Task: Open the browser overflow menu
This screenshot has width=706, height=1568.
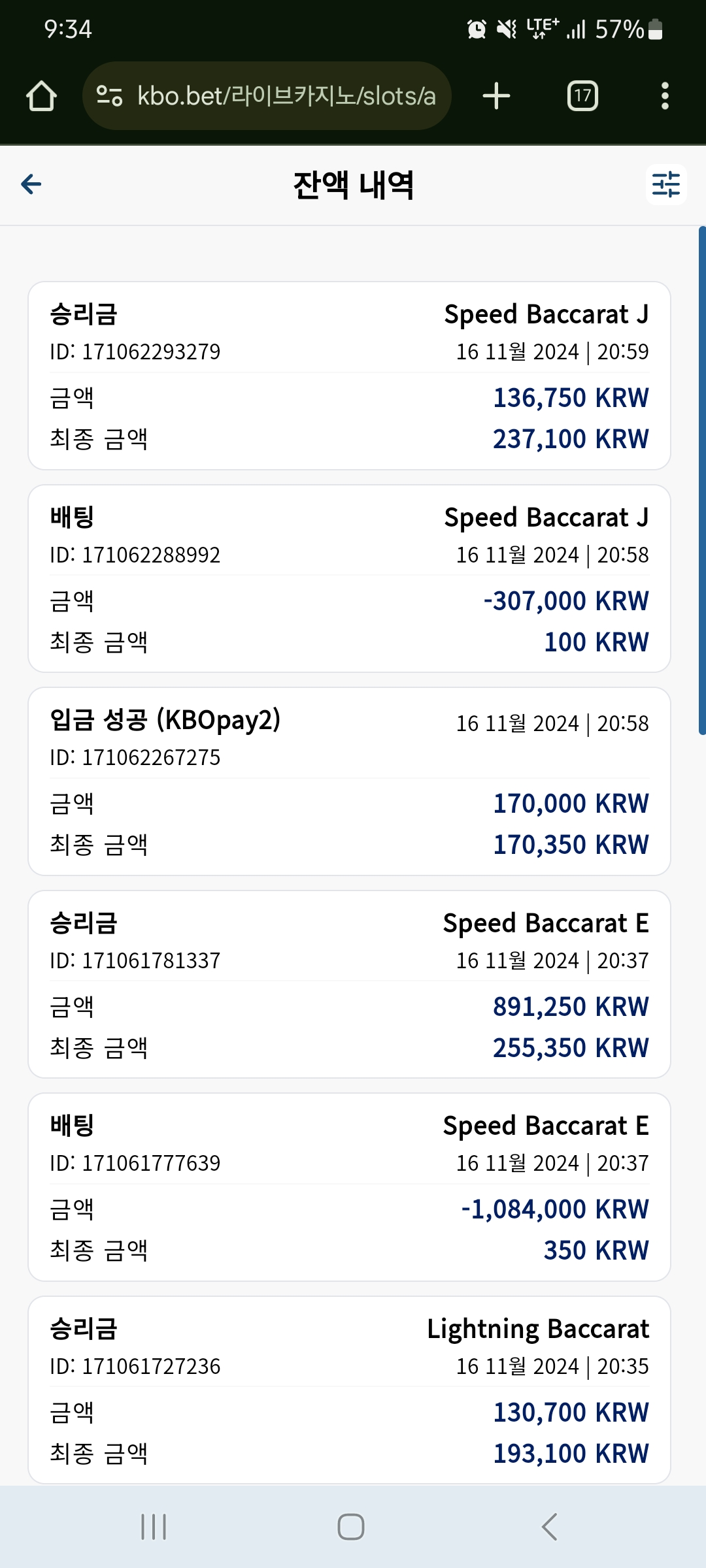Action: [x=665, y=96]
